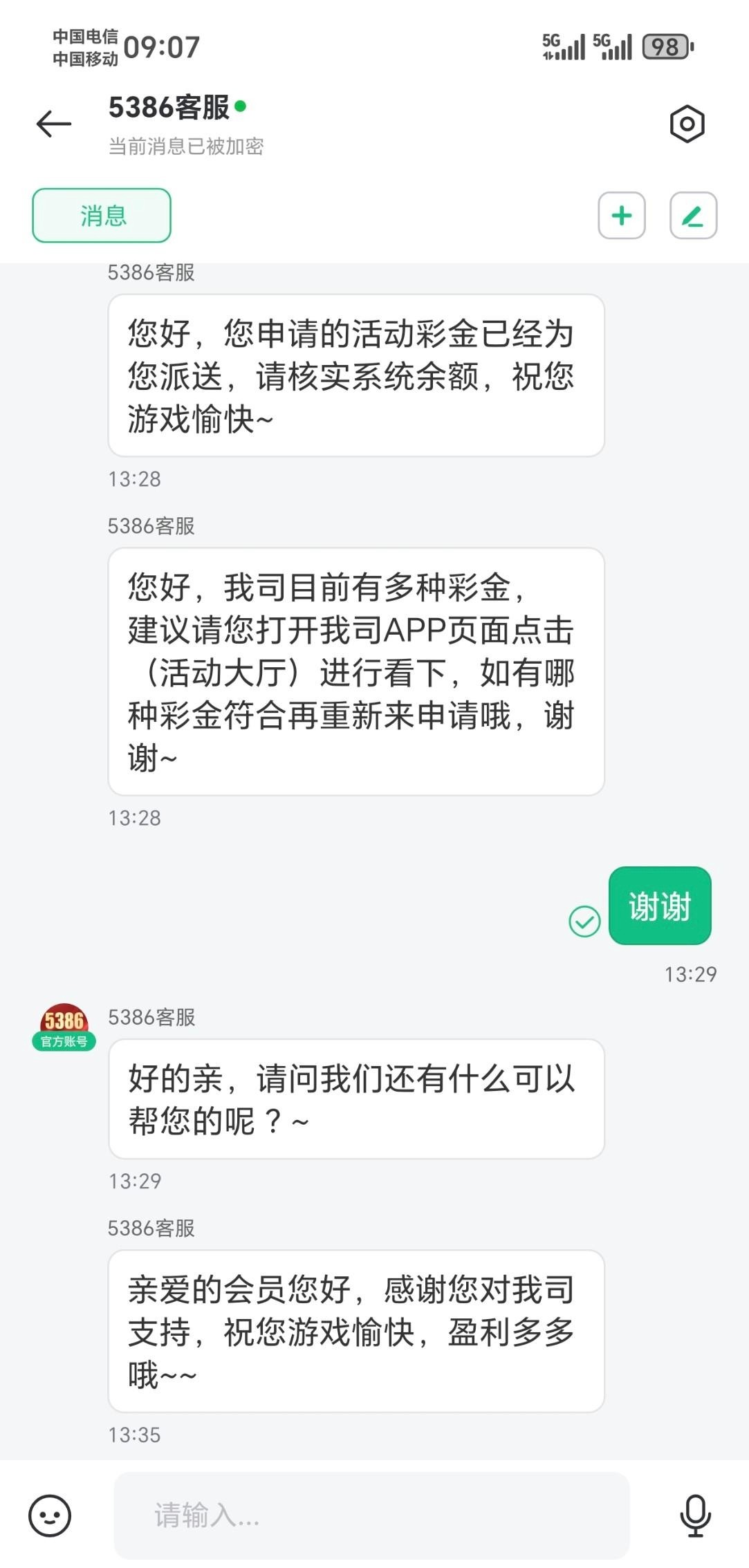
Task: Tap the green plus button
Action: [x=622, y=216]
